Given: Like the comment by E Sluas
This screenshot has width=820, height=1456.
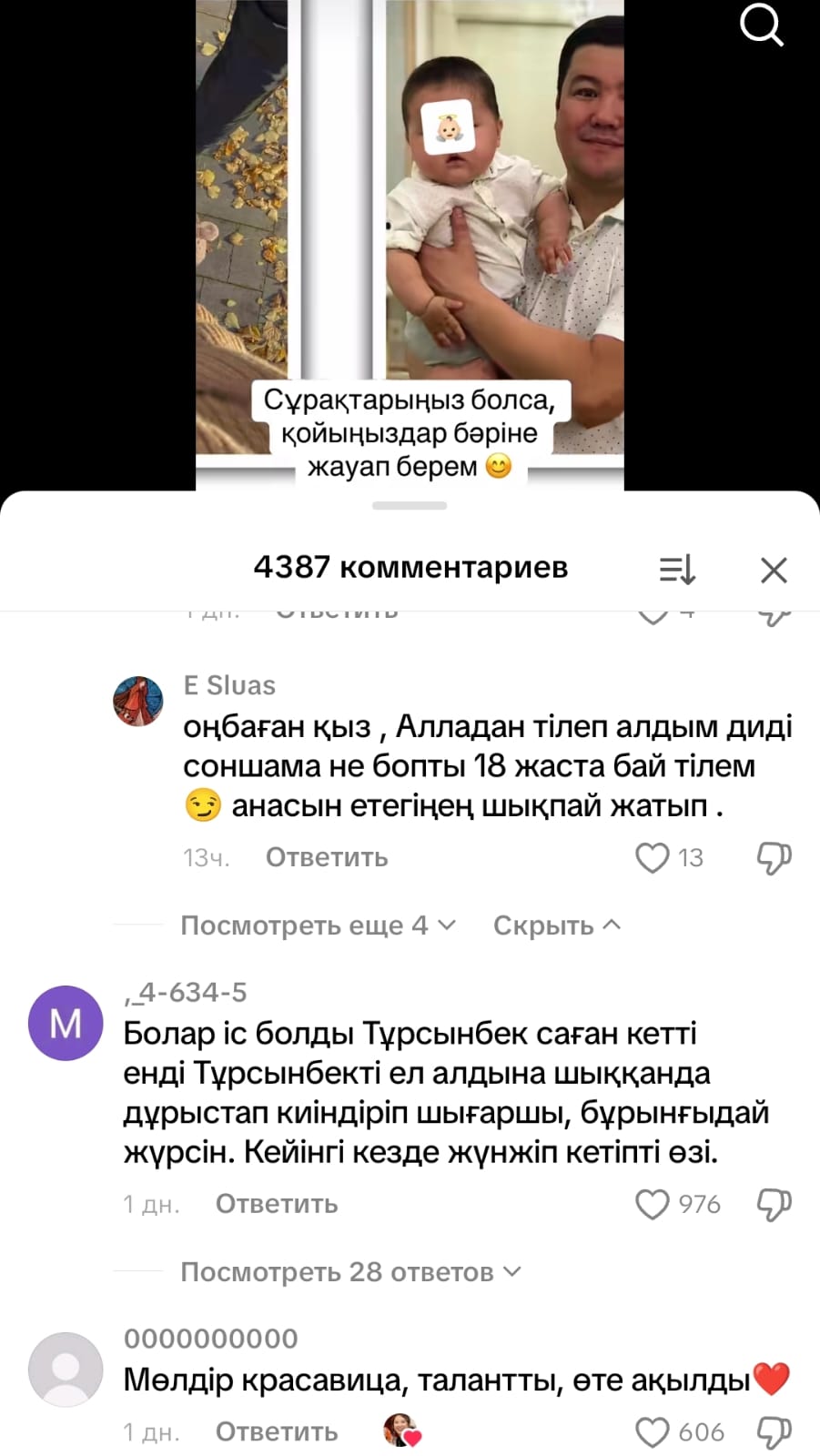Looking at the screenshot, I should click(x=652, y=857).
